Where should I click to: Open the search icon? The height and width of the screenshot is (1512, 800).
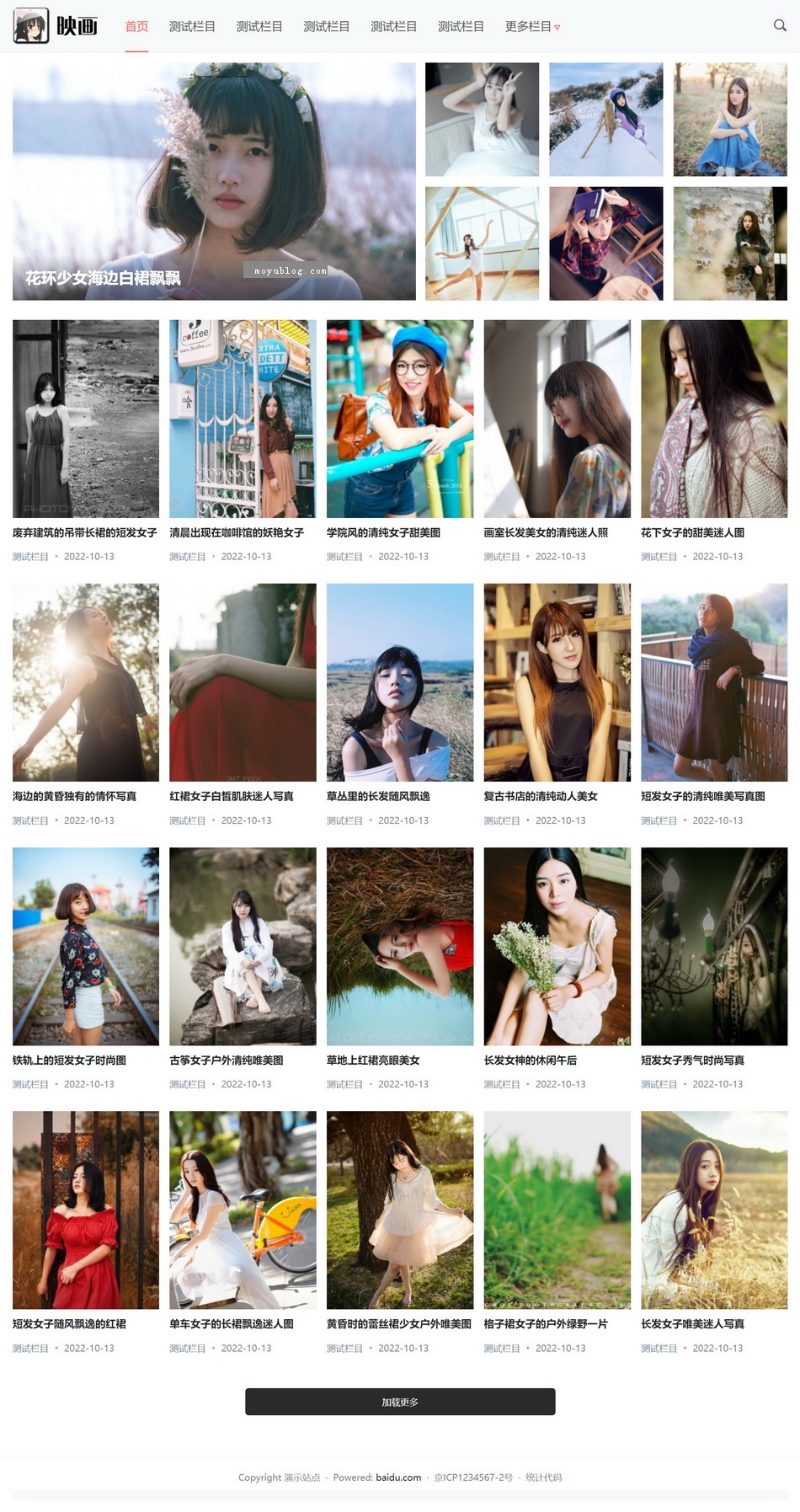click(780, 25)
